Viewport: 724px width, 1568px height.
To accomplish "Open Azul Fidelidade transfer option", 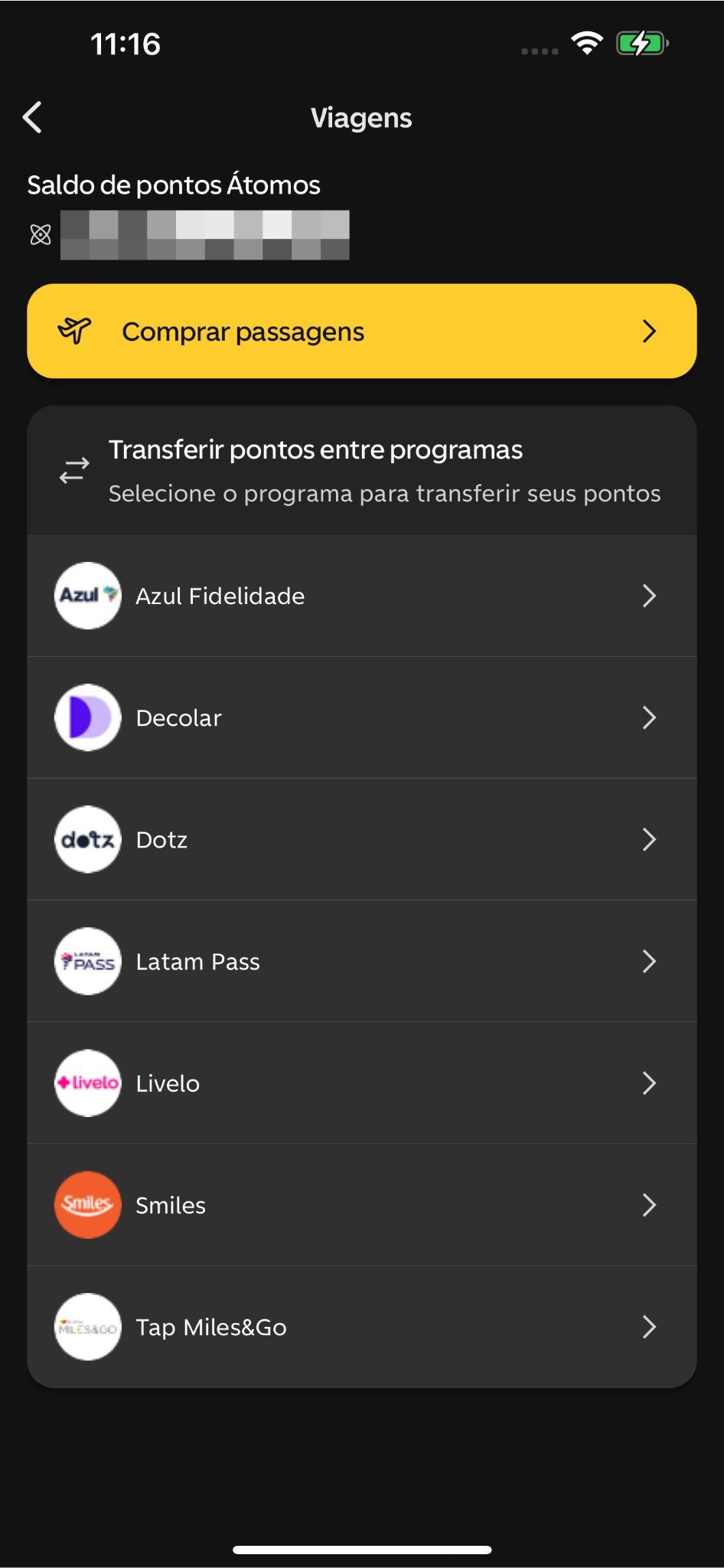I will click(362, 596).
